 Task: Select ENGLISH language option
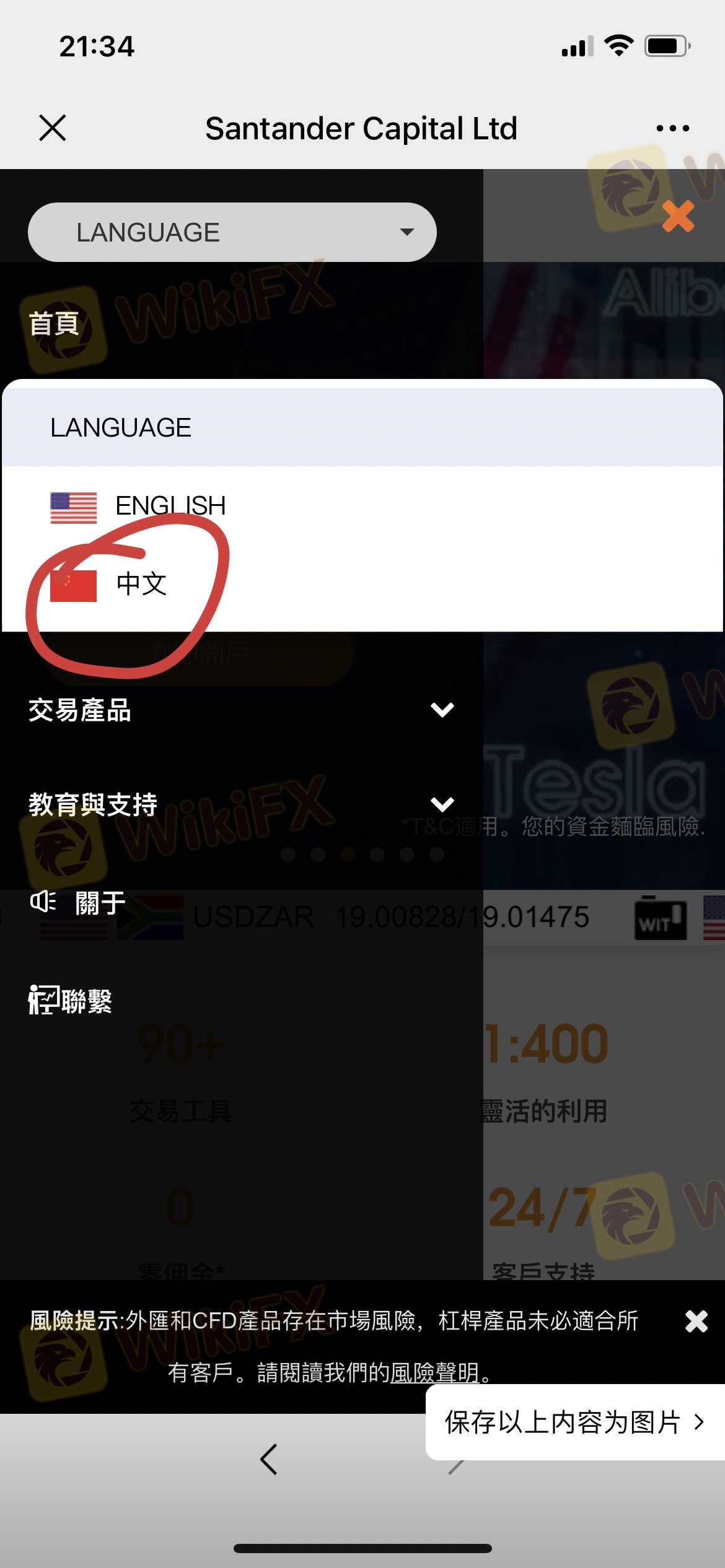coord(170,506)
